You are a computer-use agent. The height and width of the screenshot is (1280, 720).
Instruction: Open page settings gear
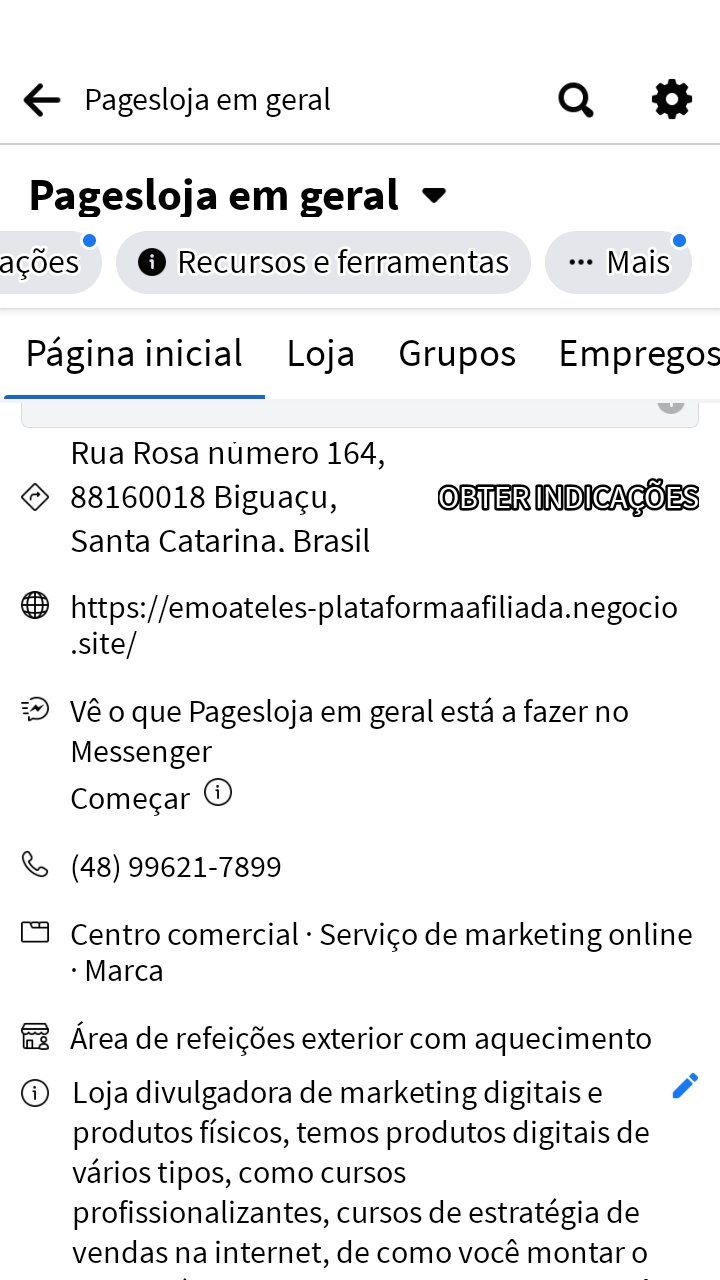pos(672,100)
